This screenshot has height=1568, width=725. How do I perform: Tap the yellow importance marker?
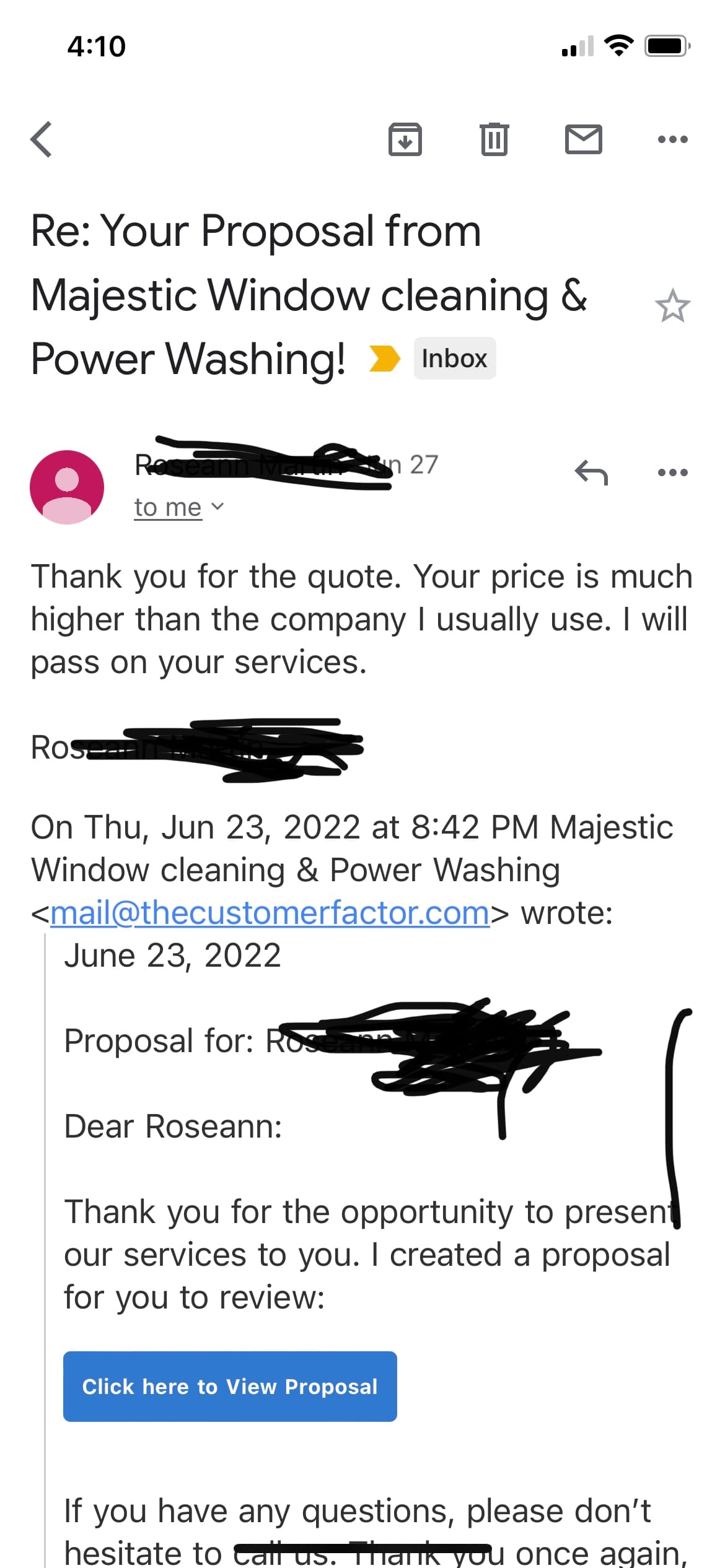tap(385, 359)
